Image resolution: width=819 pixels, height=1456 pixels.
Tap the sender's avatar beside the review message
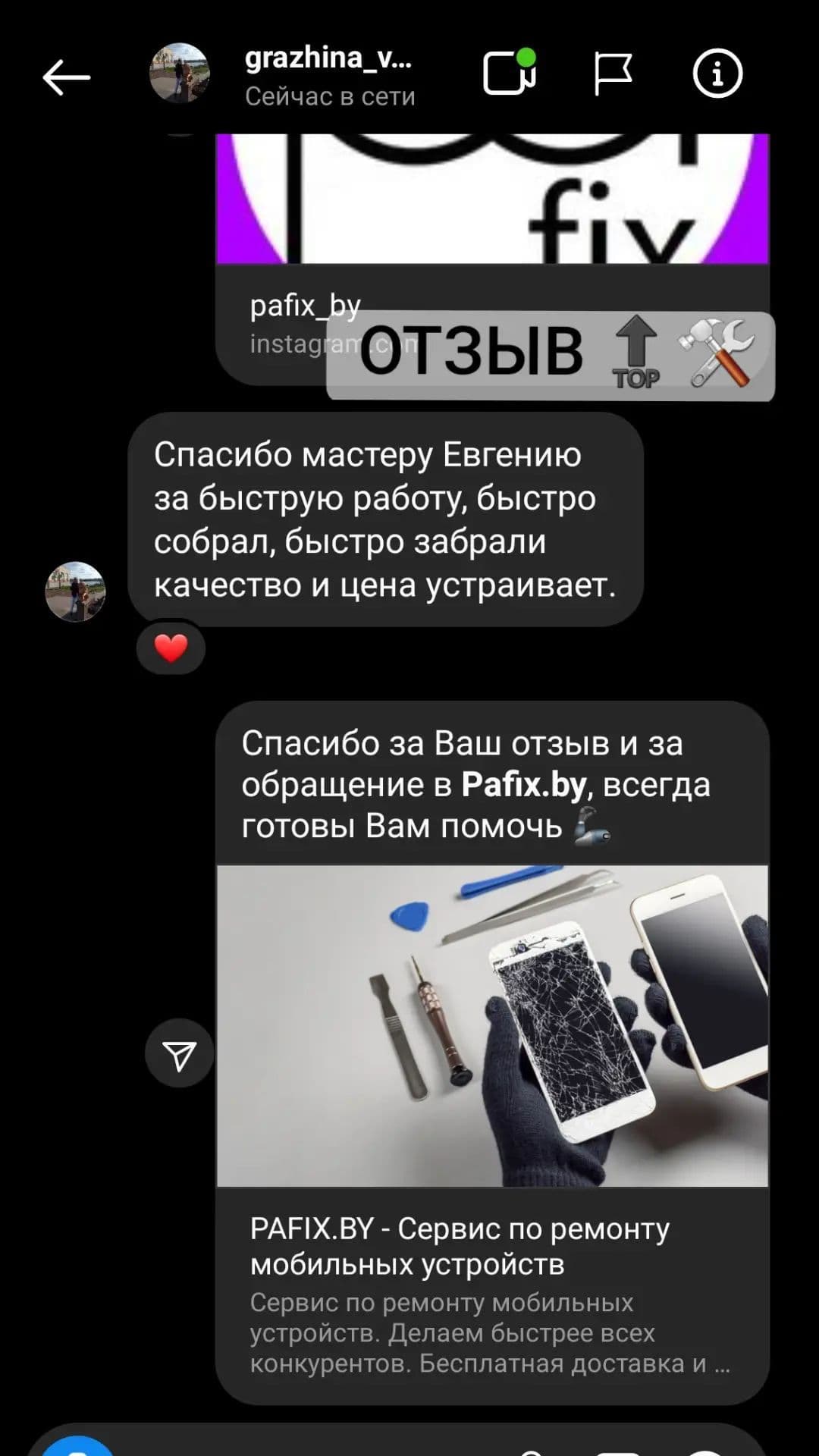tap(75, 592)
